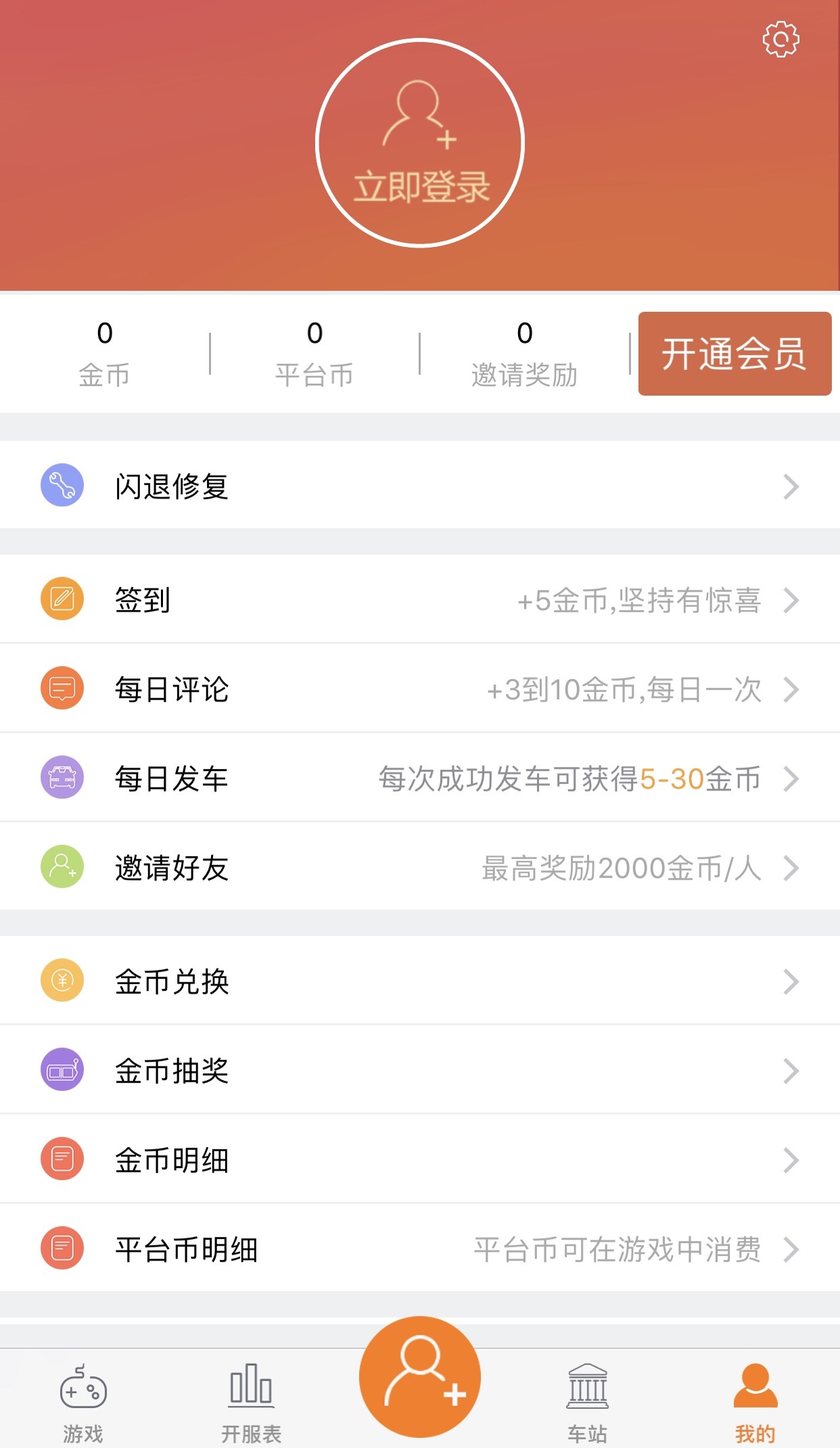840x1448 pixels.
Task: Click the 每日评论 comment icon
Action: pos(62,688)
